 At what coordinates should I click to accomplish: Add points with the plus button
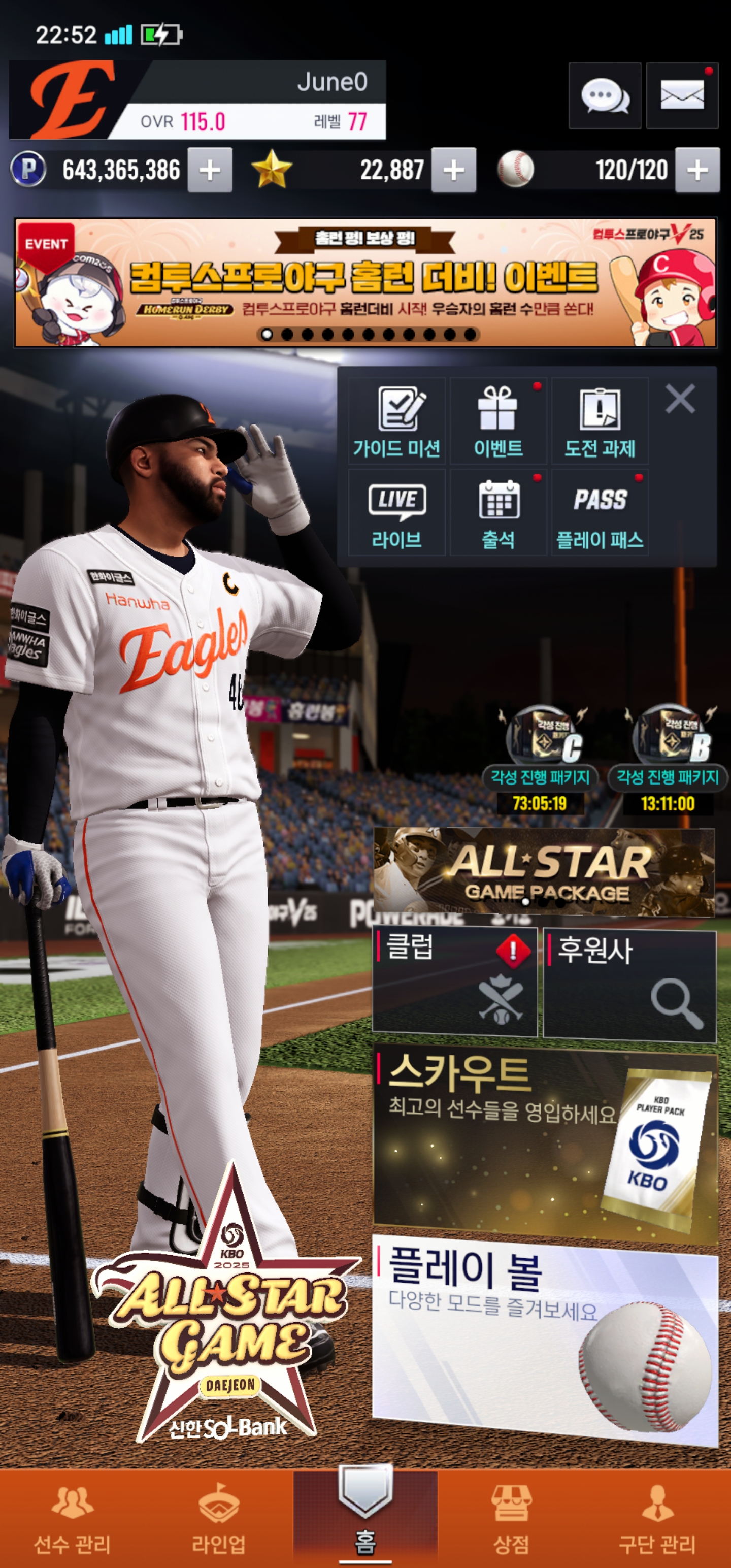click(x=209, y=170)
